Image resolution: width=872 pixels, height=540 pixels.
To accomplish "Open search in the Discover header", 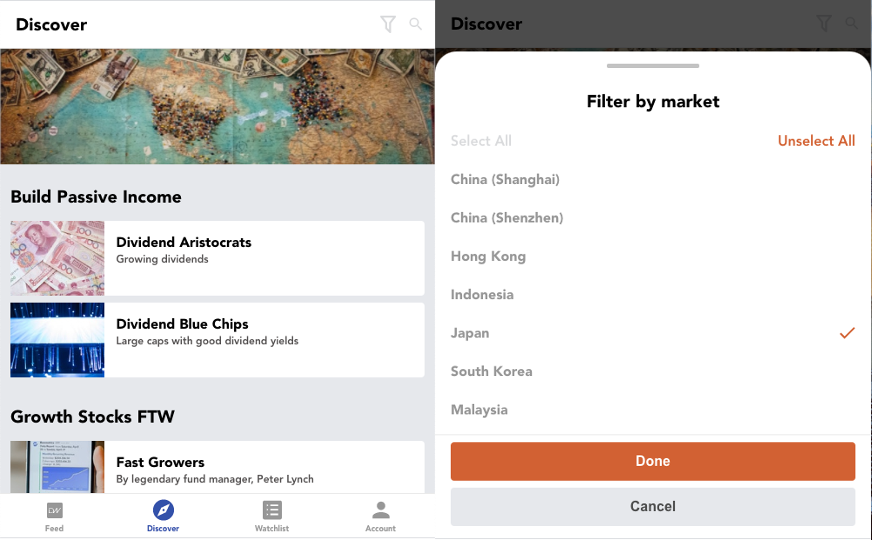I will tap(416, 24).
